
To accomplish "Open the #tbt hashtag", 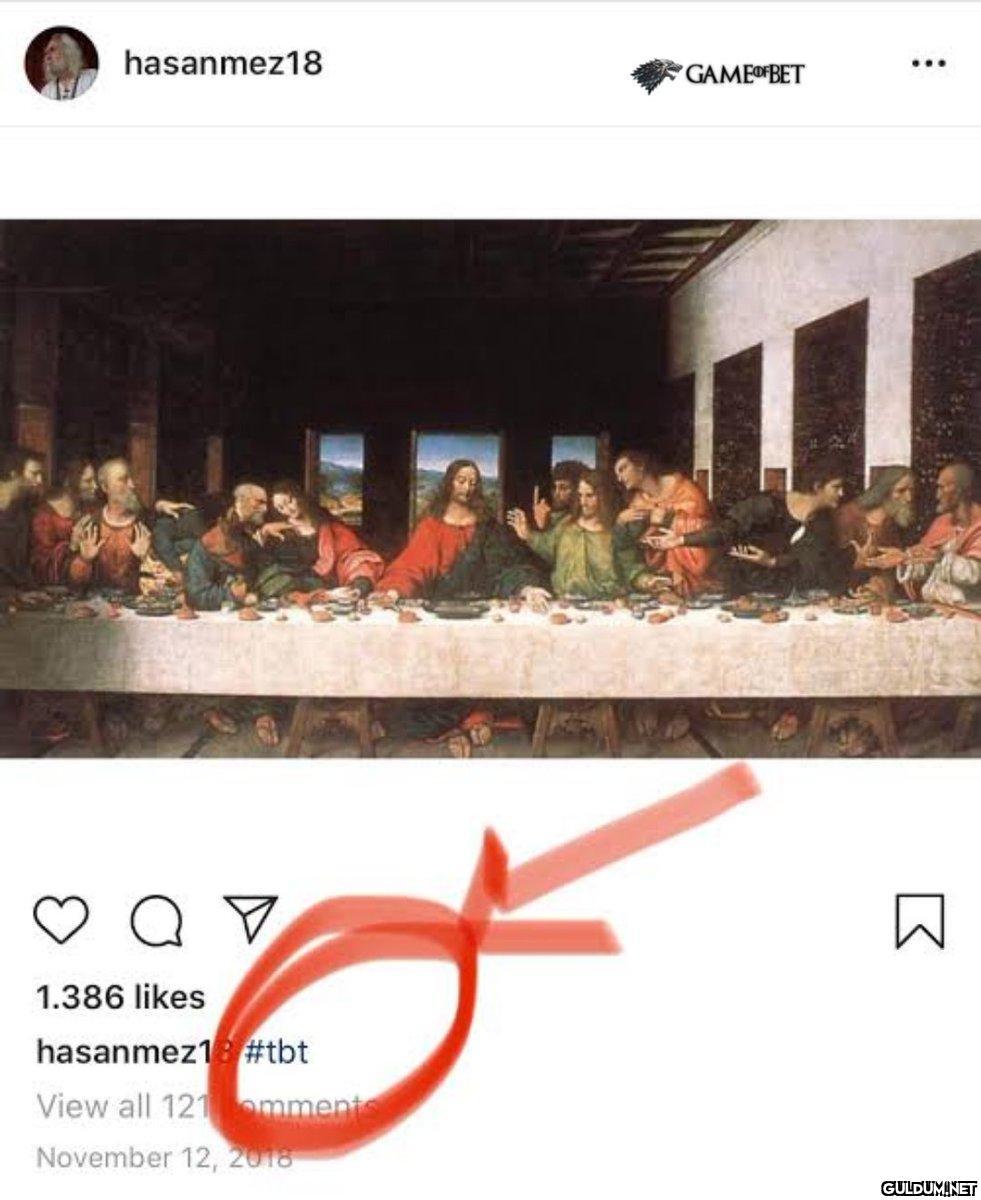I will tap(277, 1052).
